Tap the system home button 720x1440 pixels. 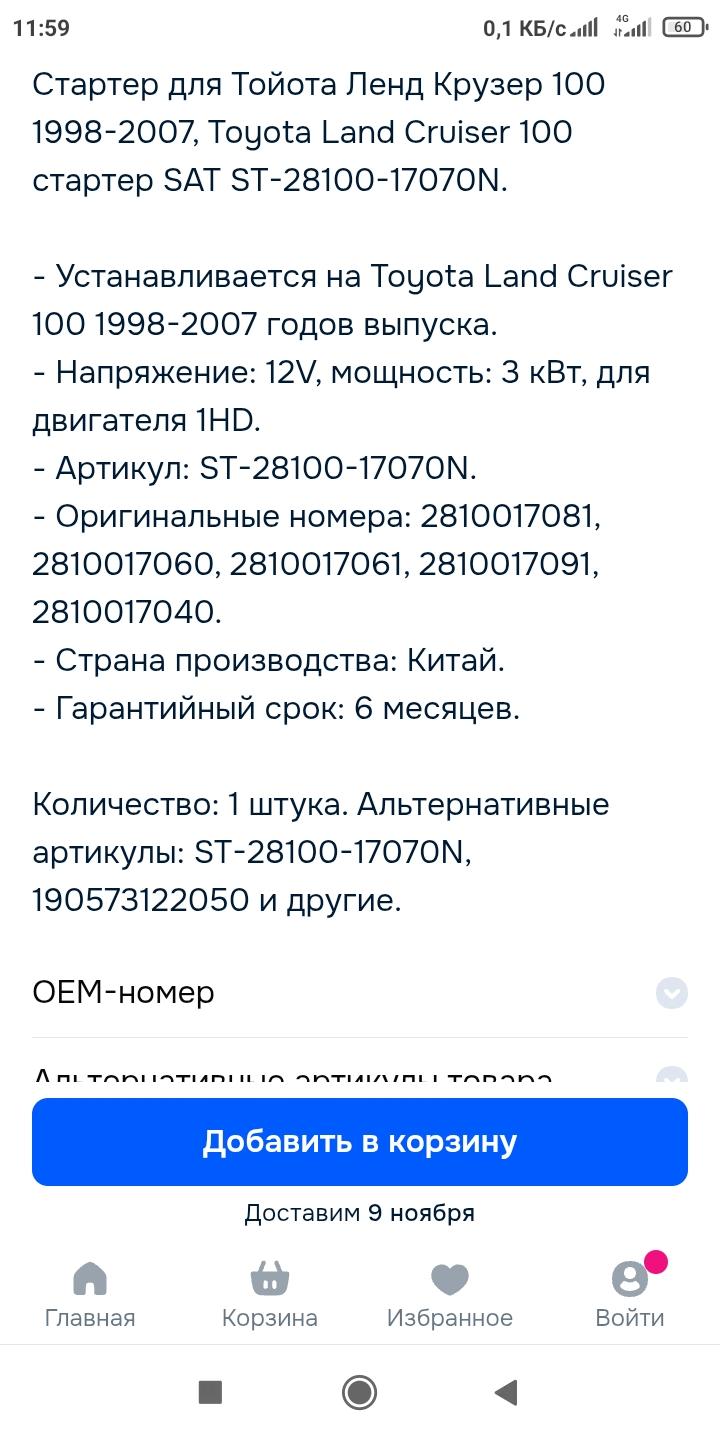(x=359, y=1392)
